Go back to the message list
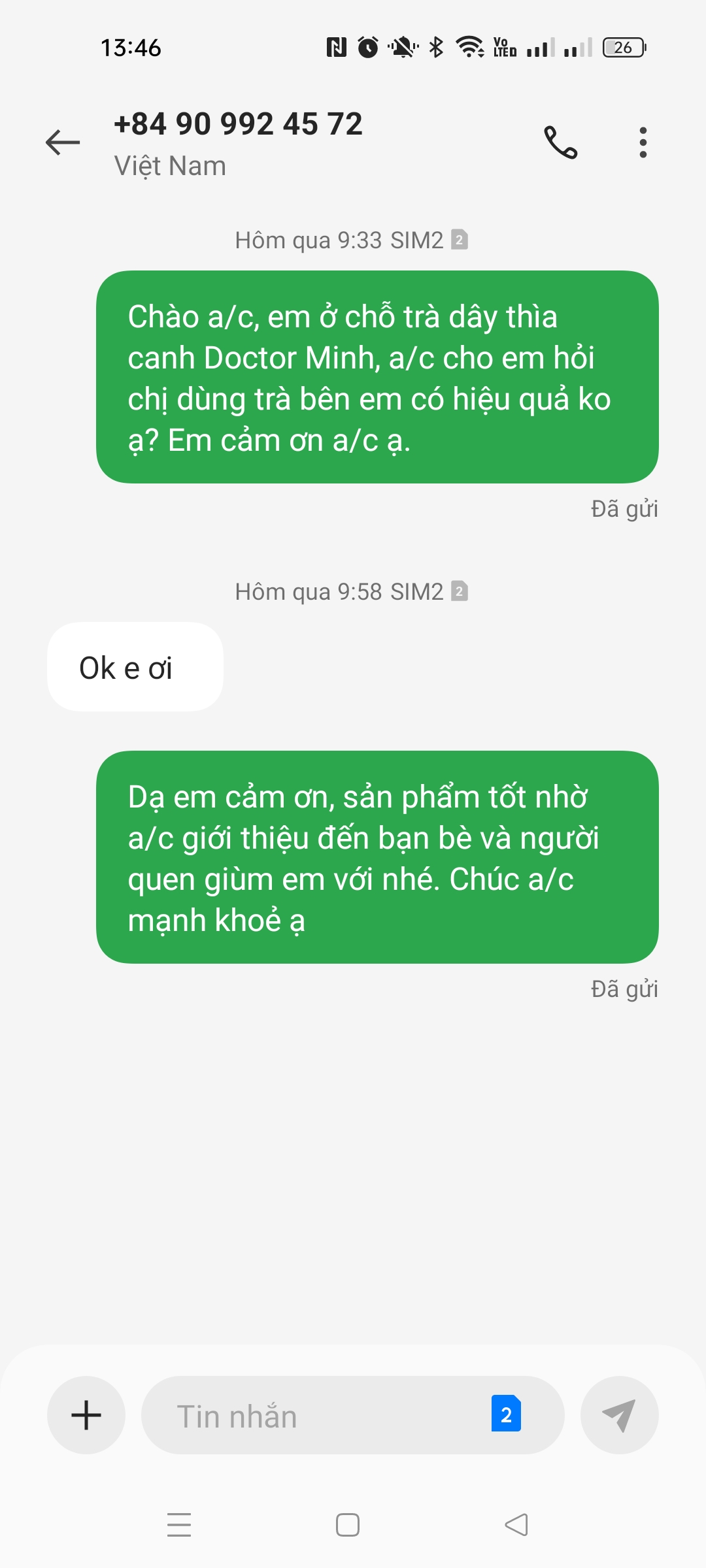The width and height of the screenshot is (706, 1568). (x=63, y=142)
